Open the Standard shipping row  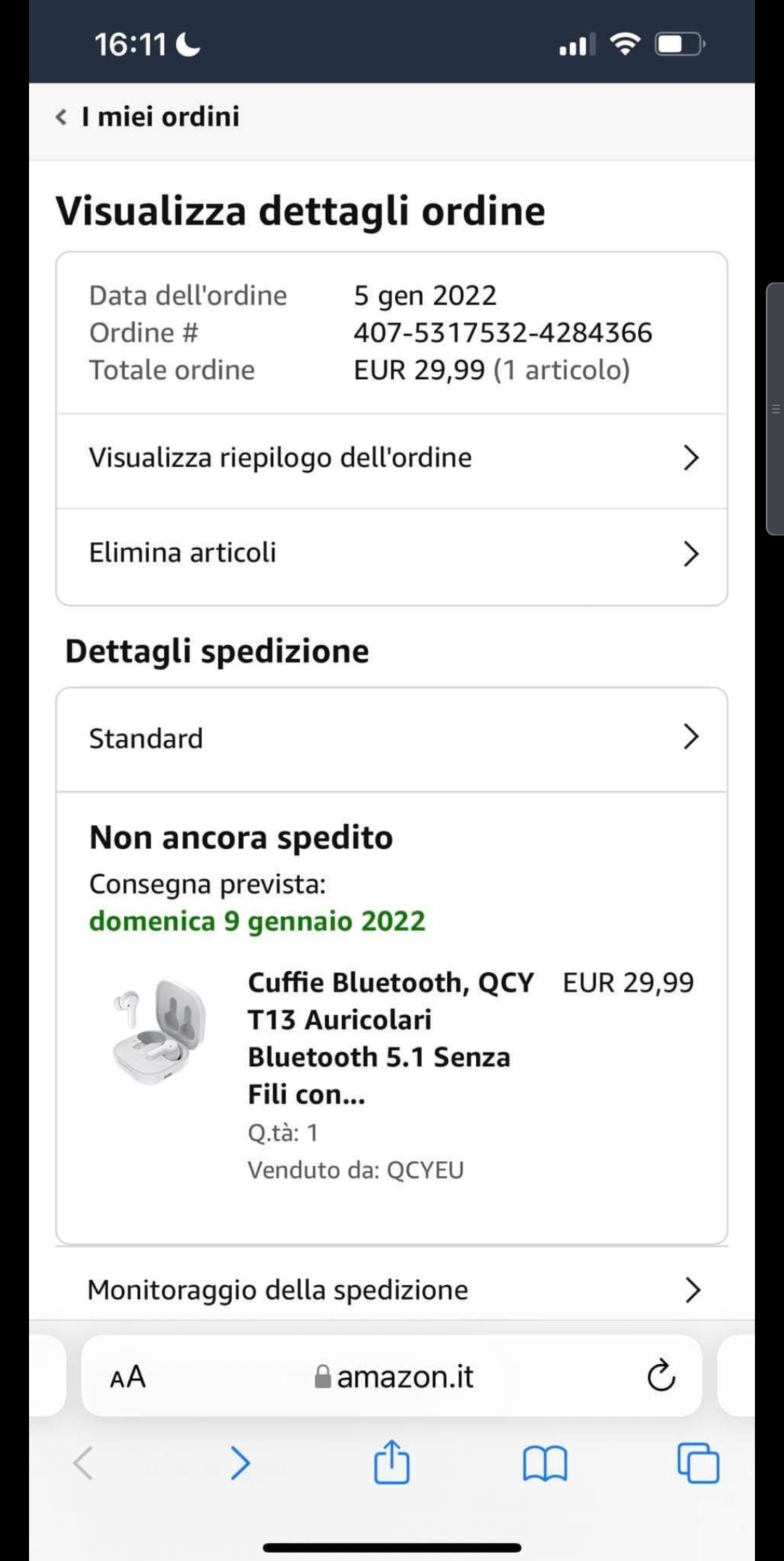point(391,738)
